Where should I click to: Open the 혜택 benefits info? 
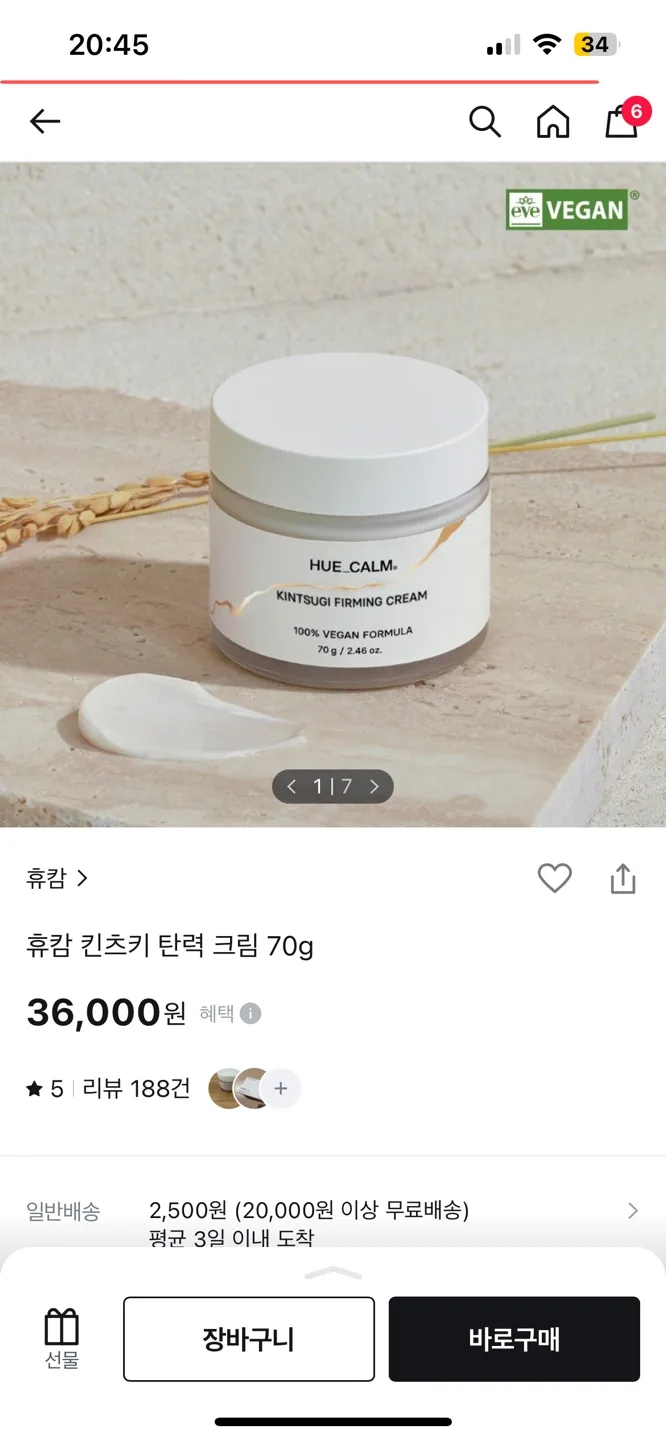[x=230, y=1013]
